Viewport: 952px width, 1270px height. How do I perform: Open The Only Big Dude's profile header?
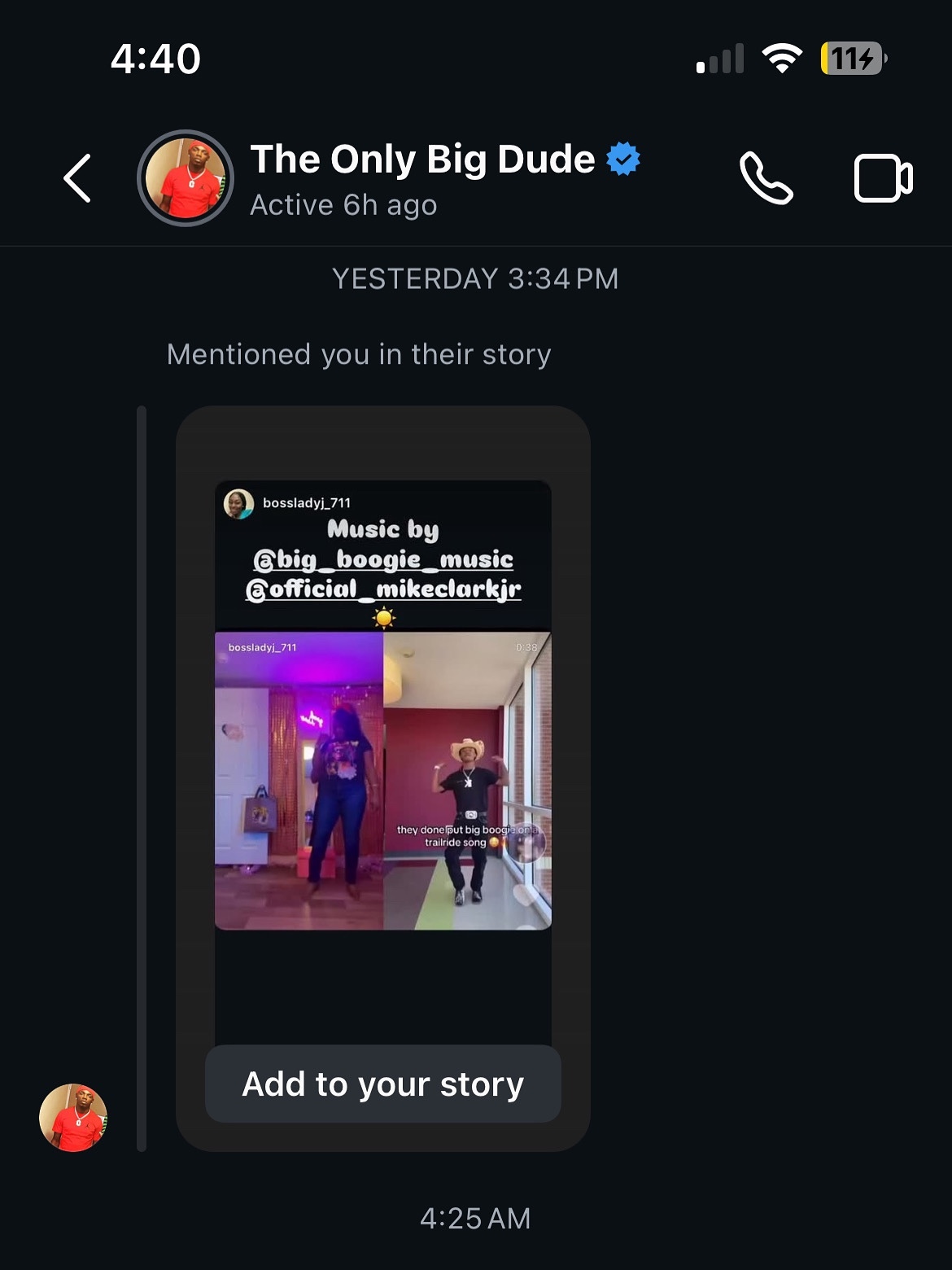[x=423, y=177]
